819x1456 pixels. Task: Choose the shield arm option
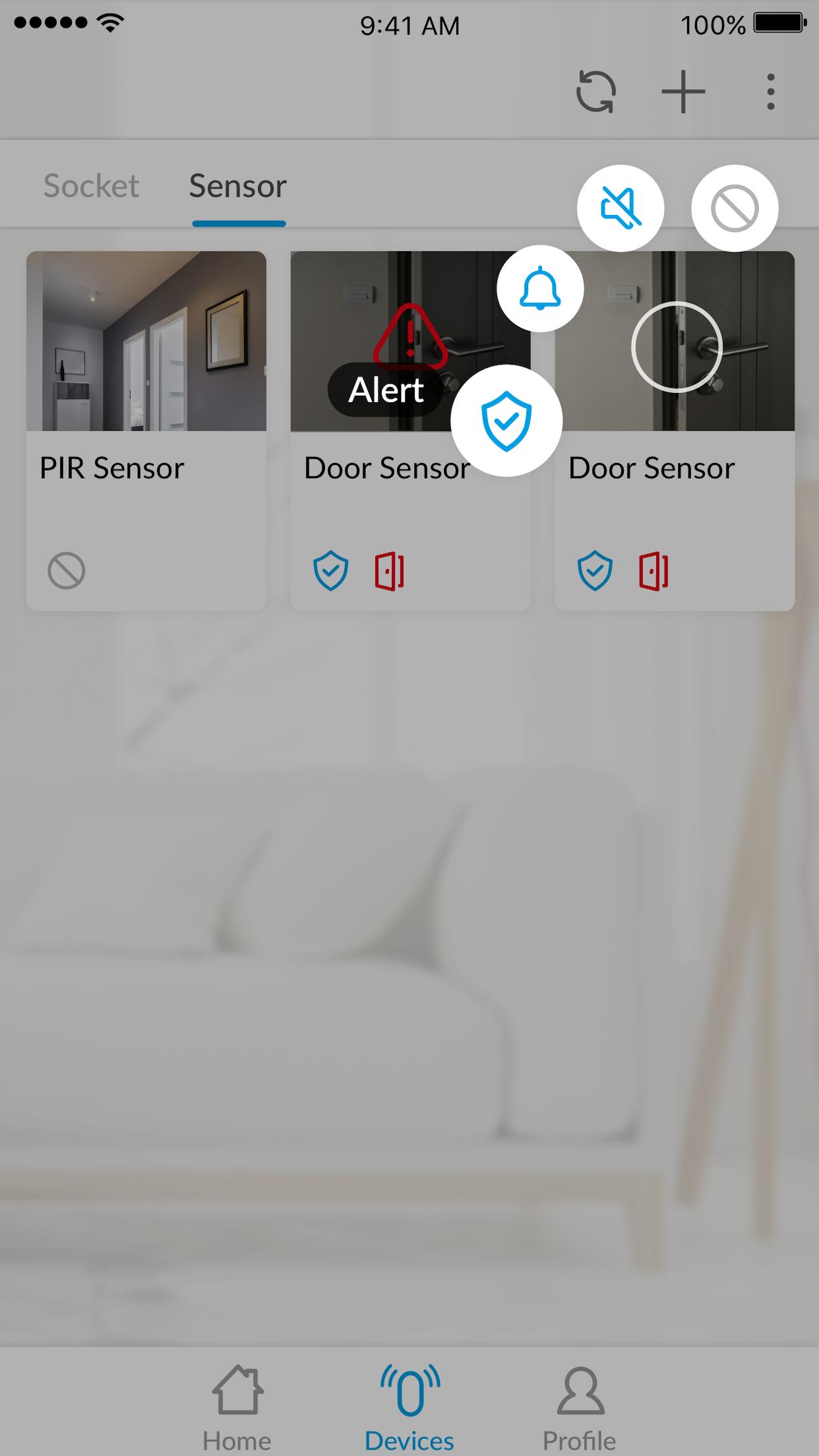[506, 421]
